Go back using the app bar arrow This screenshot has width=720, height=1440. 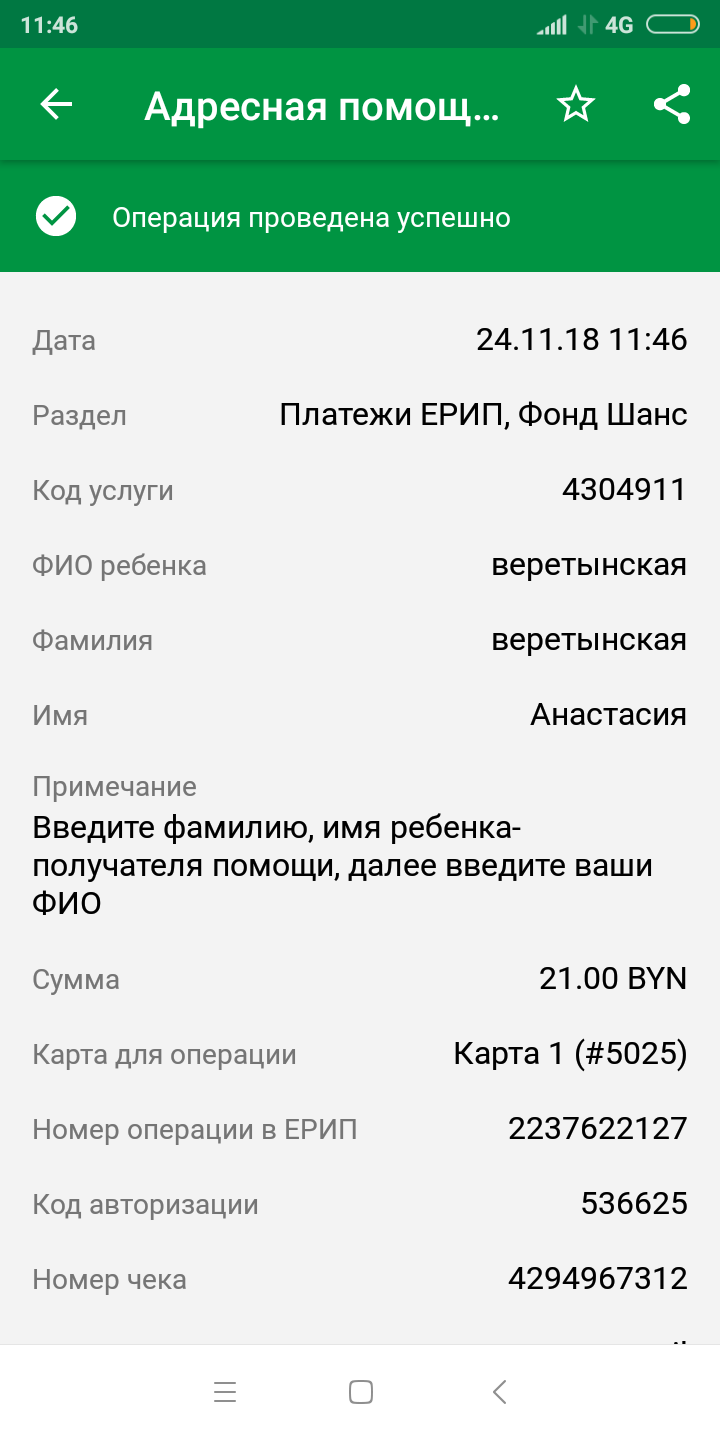56,104
